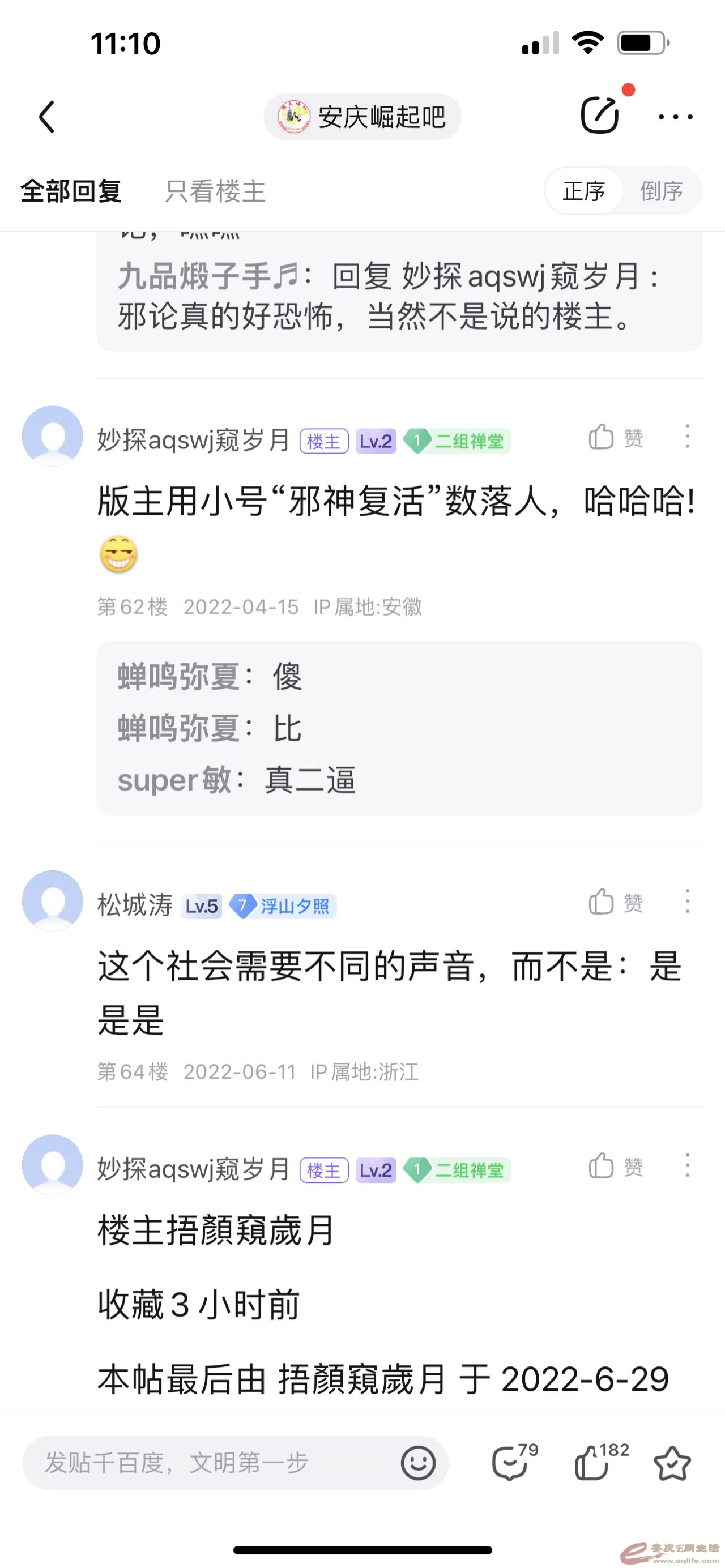Go back using the top-left arrow
Viewport: 725px width, 1568px height.
tap(47, 117)
